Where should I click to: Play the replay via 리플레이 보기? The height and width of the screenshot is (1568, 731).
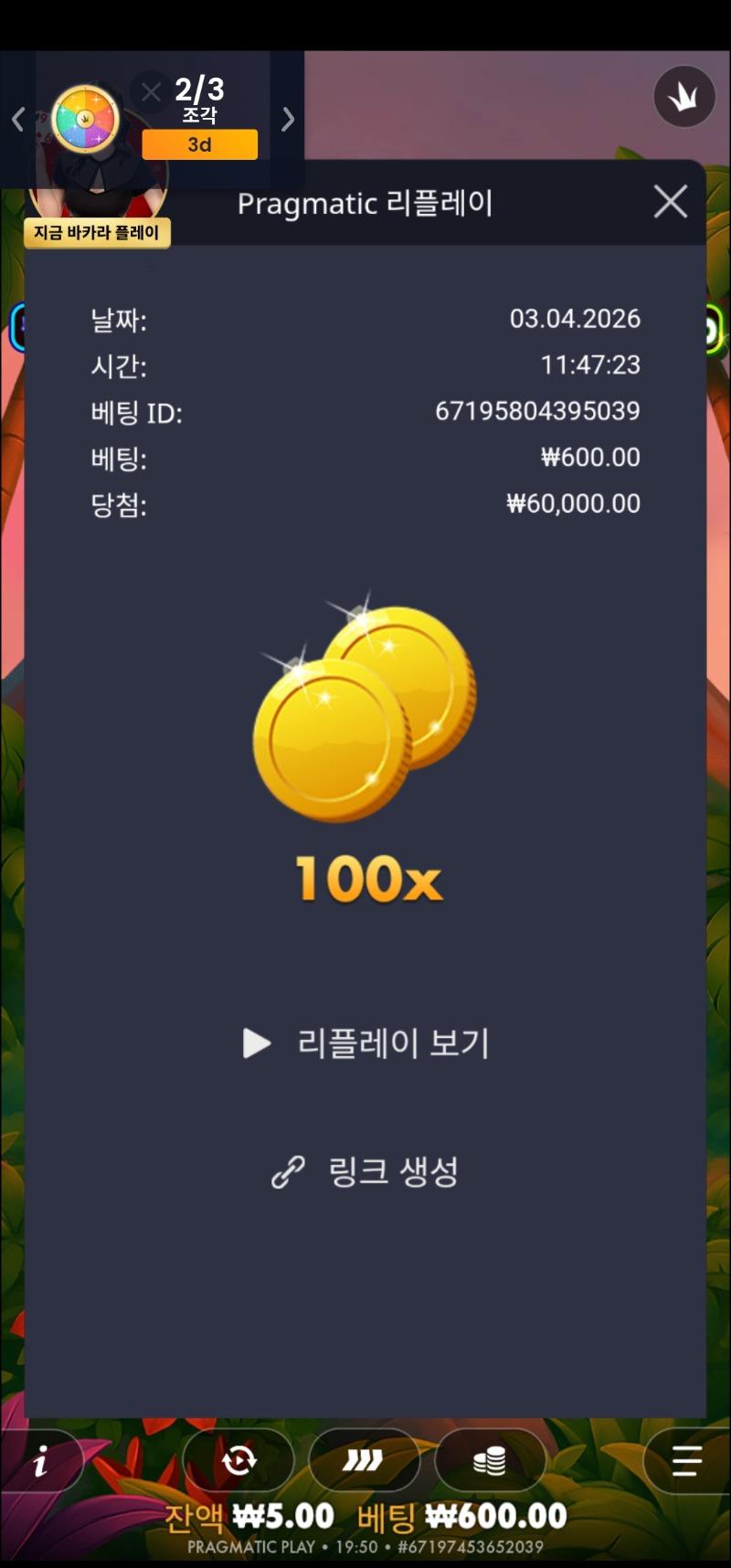(x=367, y=1043)
